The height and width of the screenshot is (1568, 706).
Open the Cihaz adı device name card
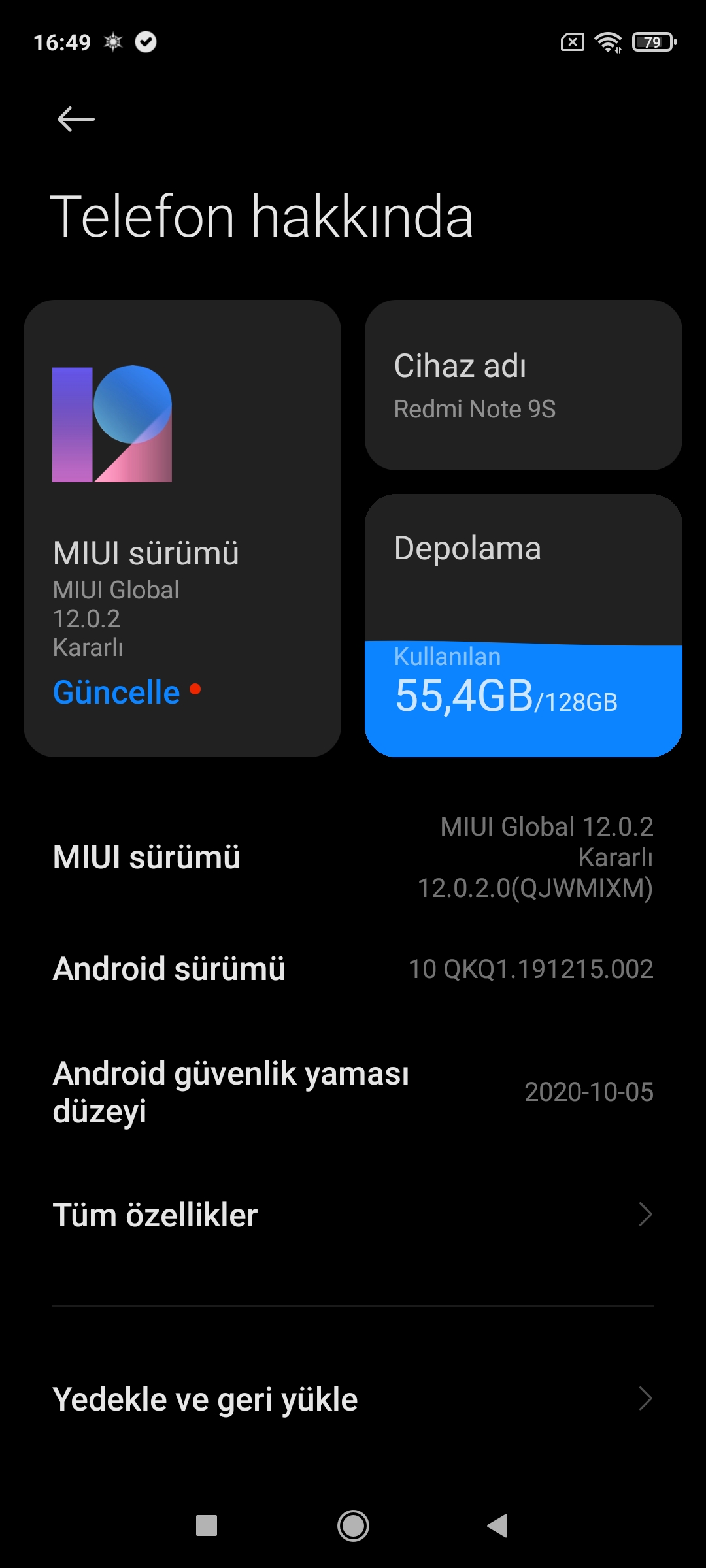click(x=523, y=385)
